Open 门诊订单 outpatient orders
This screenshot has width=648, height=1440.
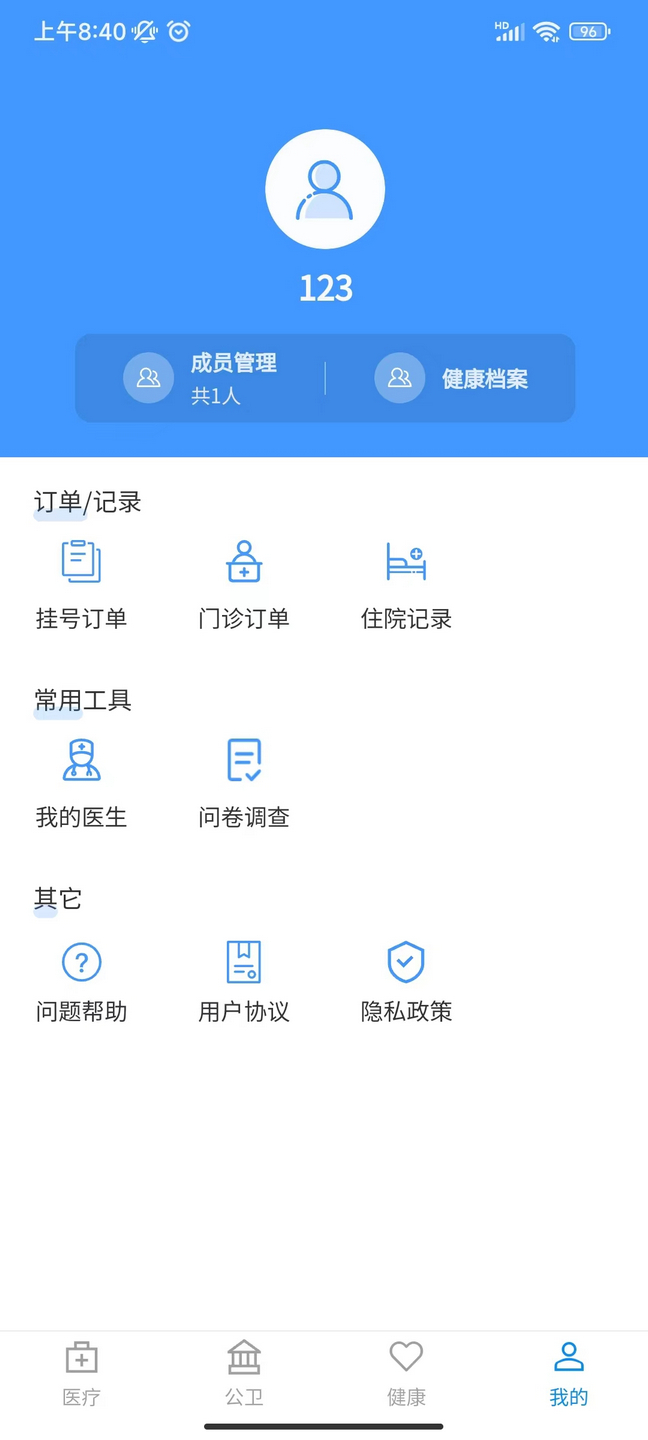[243, 584]
